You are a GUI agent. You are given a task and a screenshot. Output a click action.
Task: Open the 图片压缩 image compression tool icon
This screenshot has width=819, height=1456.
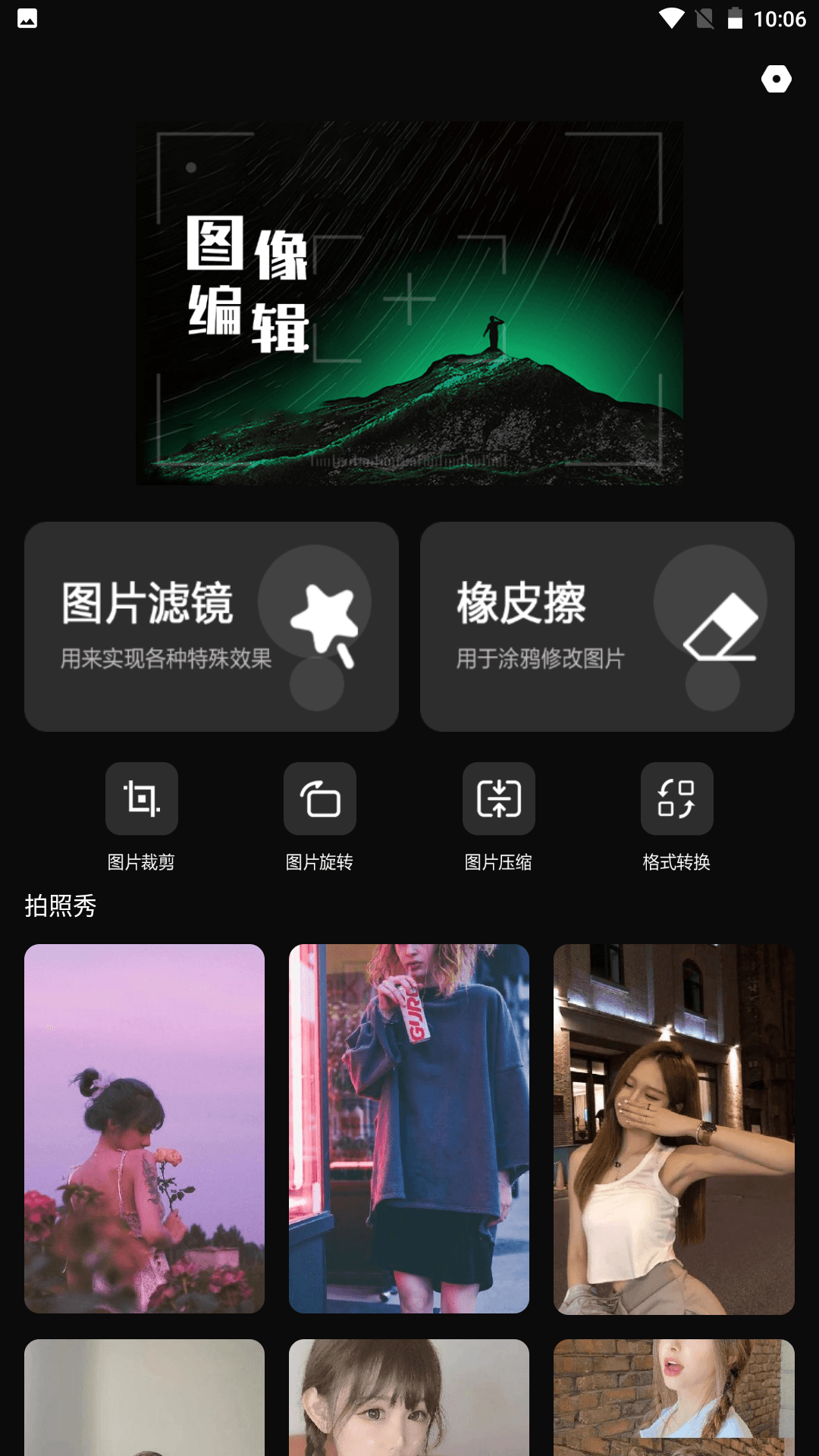pos(498,798)
